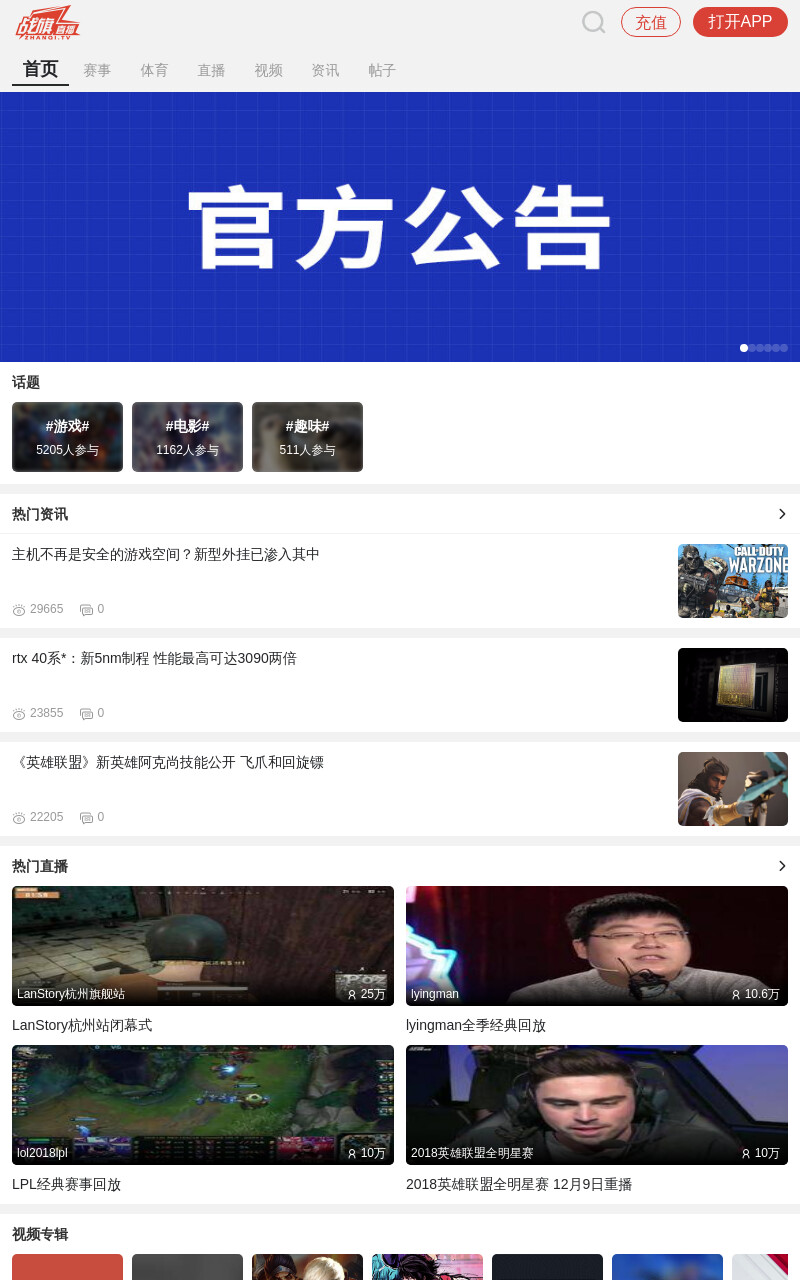Open the rtx 40系 news article
The width and height of the screenshot is (800, 1280).
pos(400,685)
